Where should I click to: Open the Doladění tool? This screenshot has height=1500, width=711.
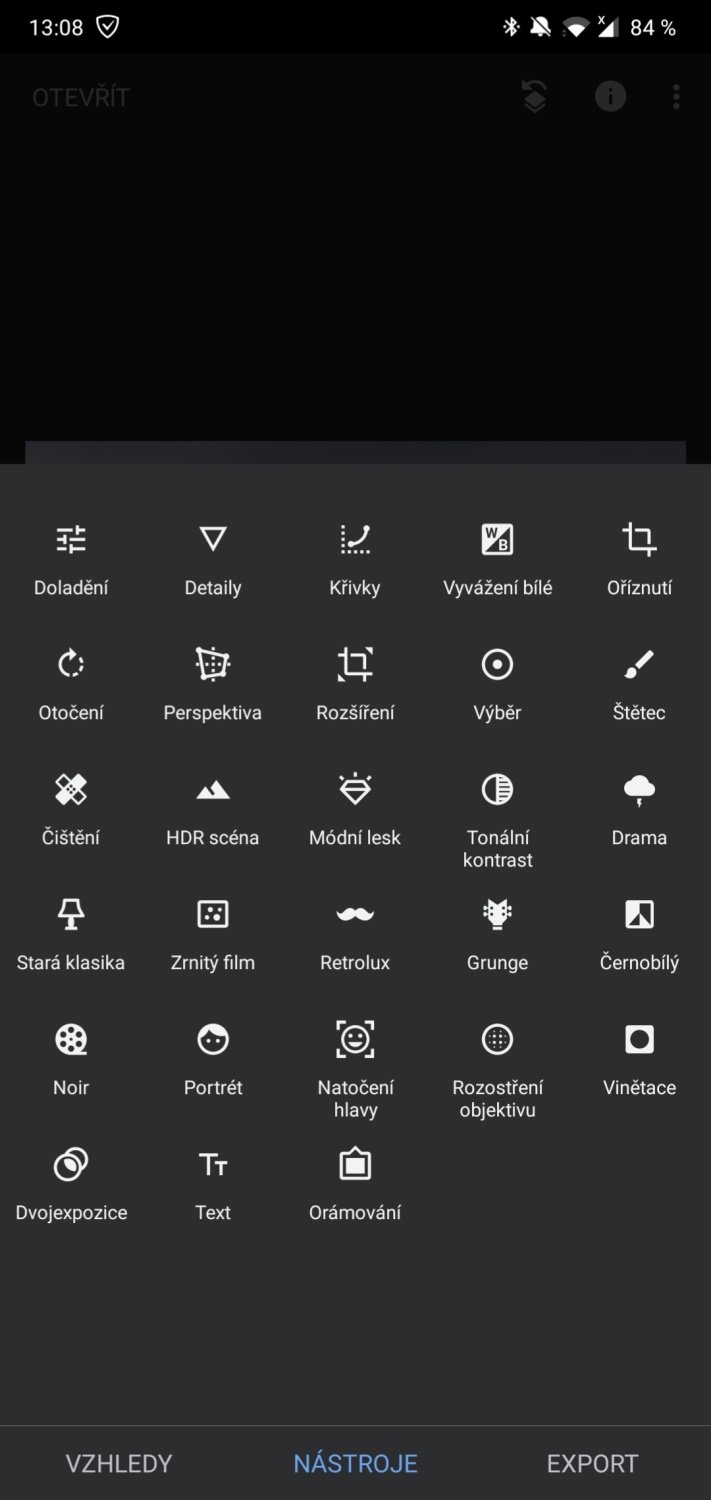click(x=71, y=561)
